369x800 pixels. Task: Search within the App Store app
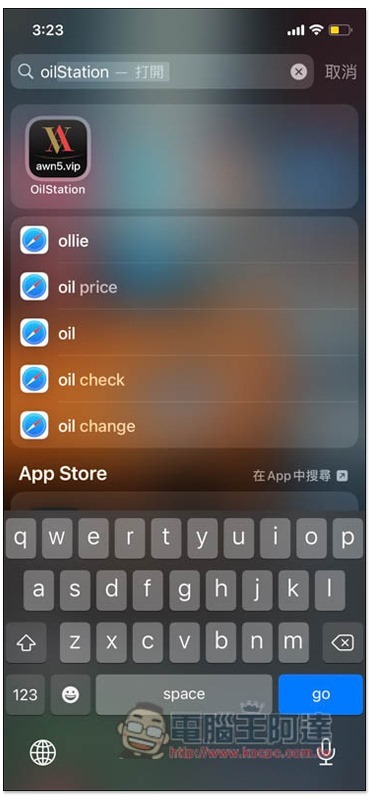tap(301, 476)
